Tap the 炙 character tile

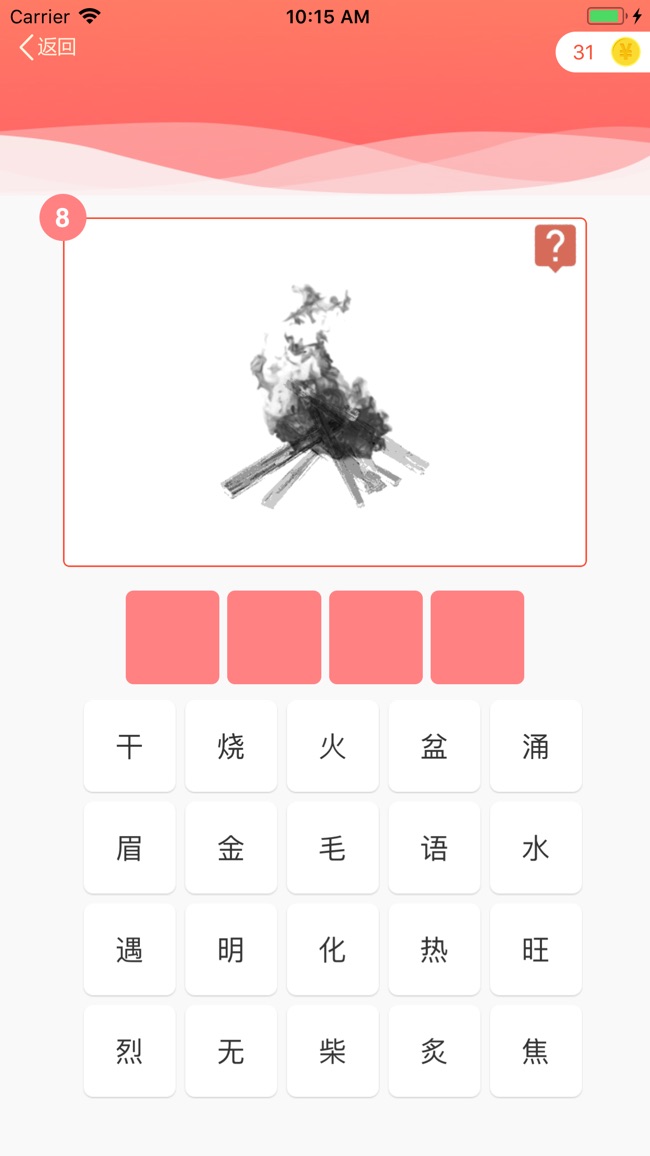pyautogui.click(x=434, y=1051)
